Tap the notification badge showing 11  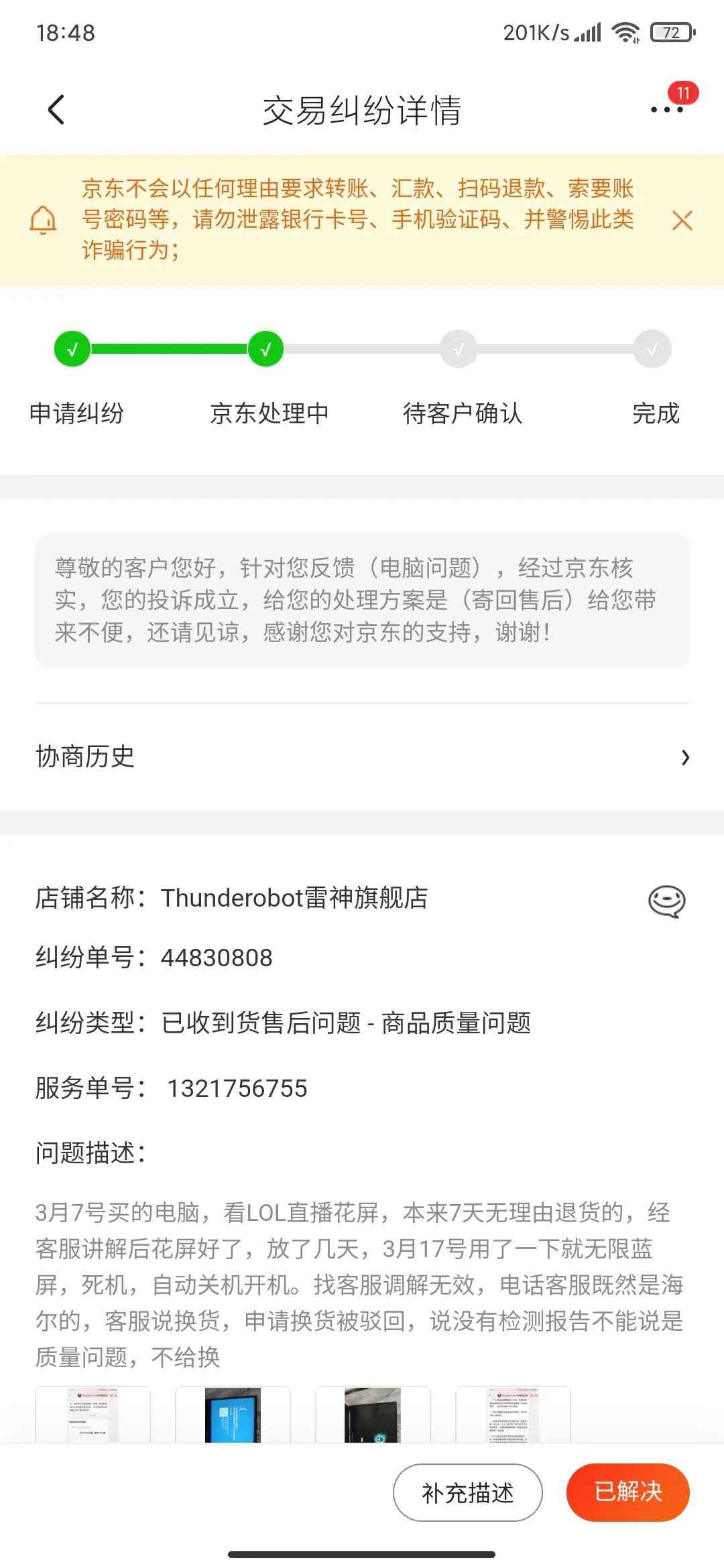[x=683, y=94]
